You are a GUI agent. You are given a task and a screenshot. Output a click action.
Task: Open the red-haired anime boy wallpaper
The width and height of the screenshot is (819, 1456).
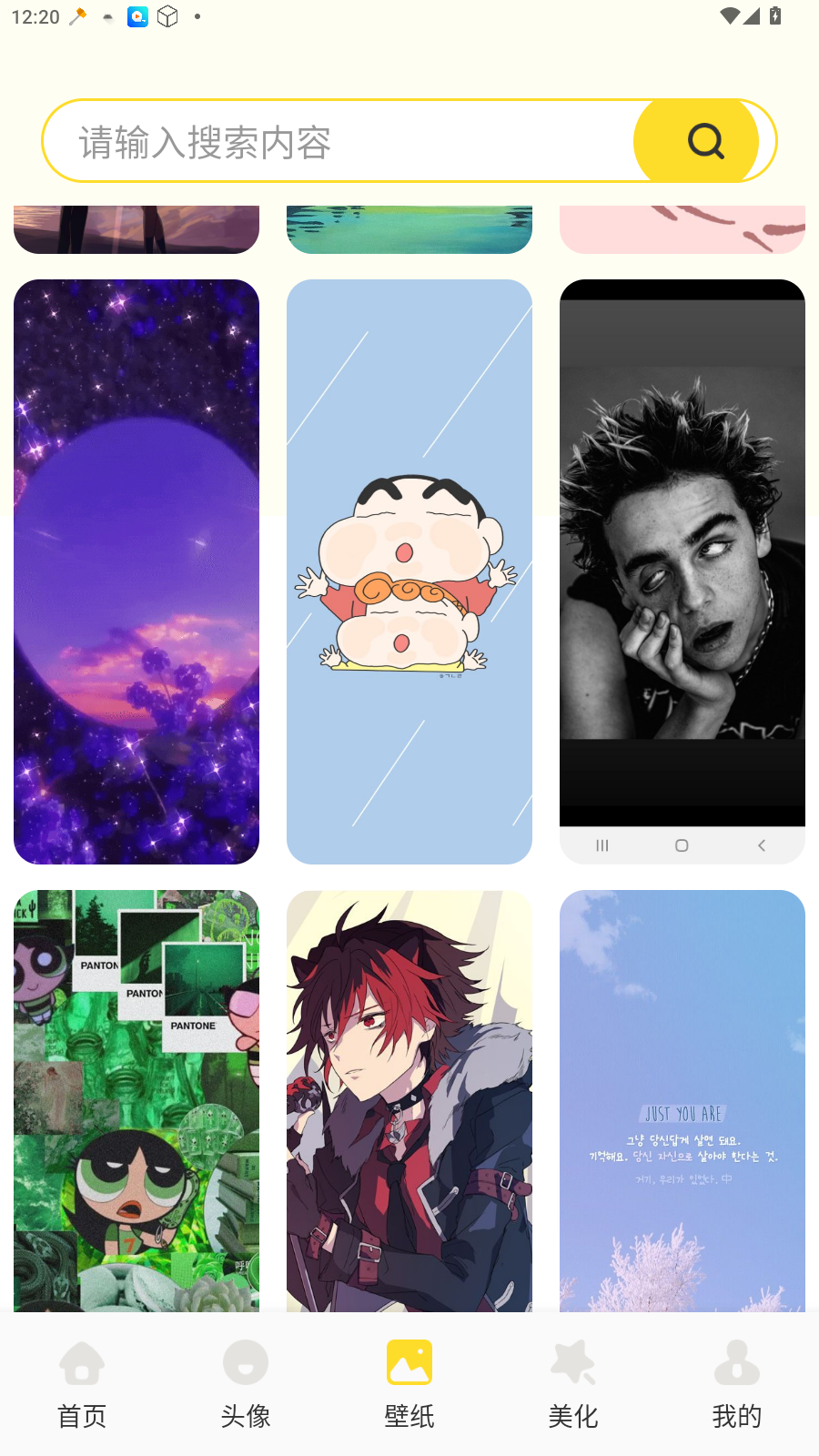click(x=409, y=1101)
